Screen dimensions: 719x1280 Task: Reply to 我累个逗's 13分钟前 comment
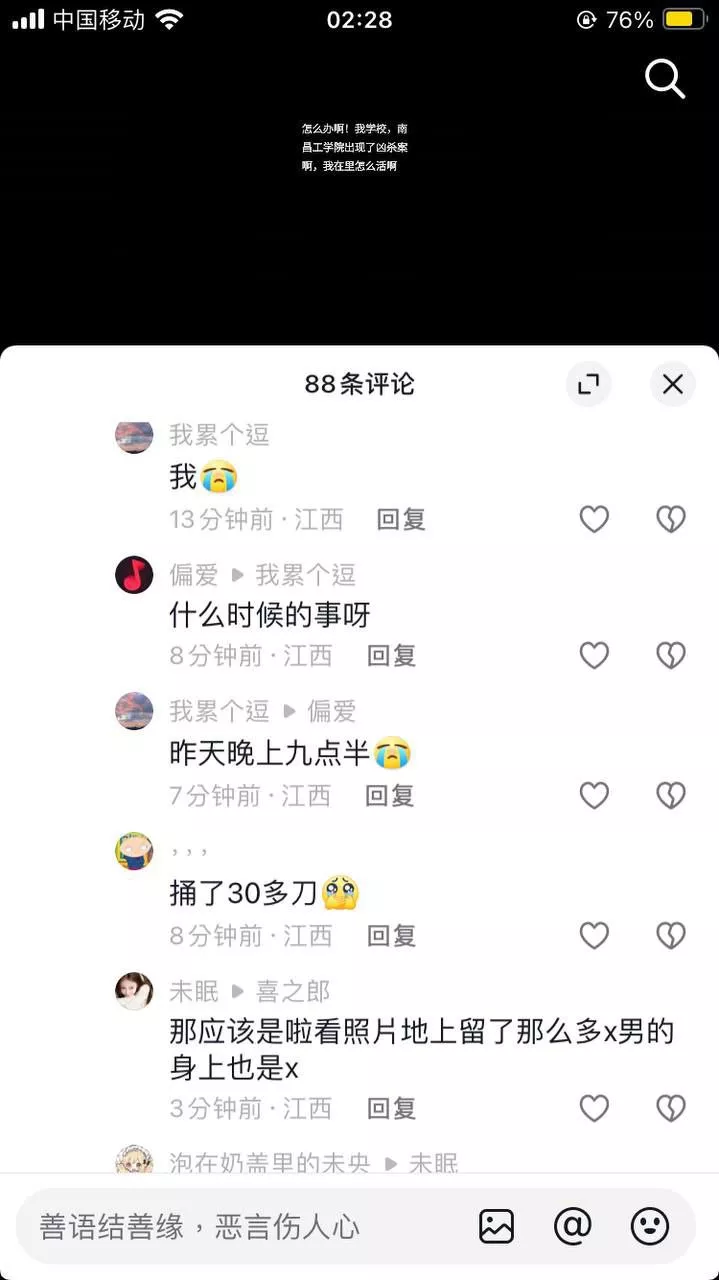[x=401, y=519]
